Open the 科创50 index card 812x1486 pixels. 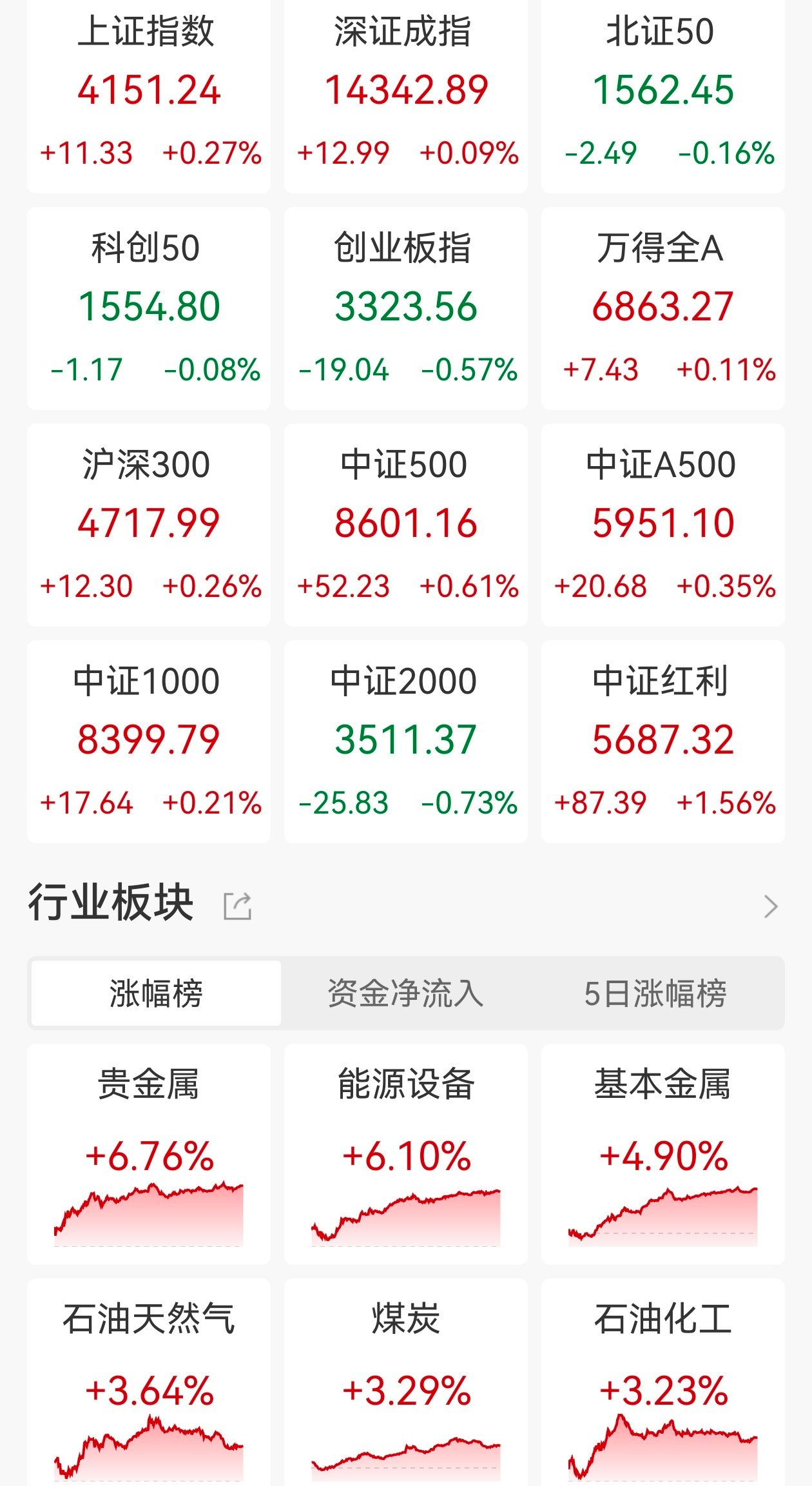(x=148, y=308)
